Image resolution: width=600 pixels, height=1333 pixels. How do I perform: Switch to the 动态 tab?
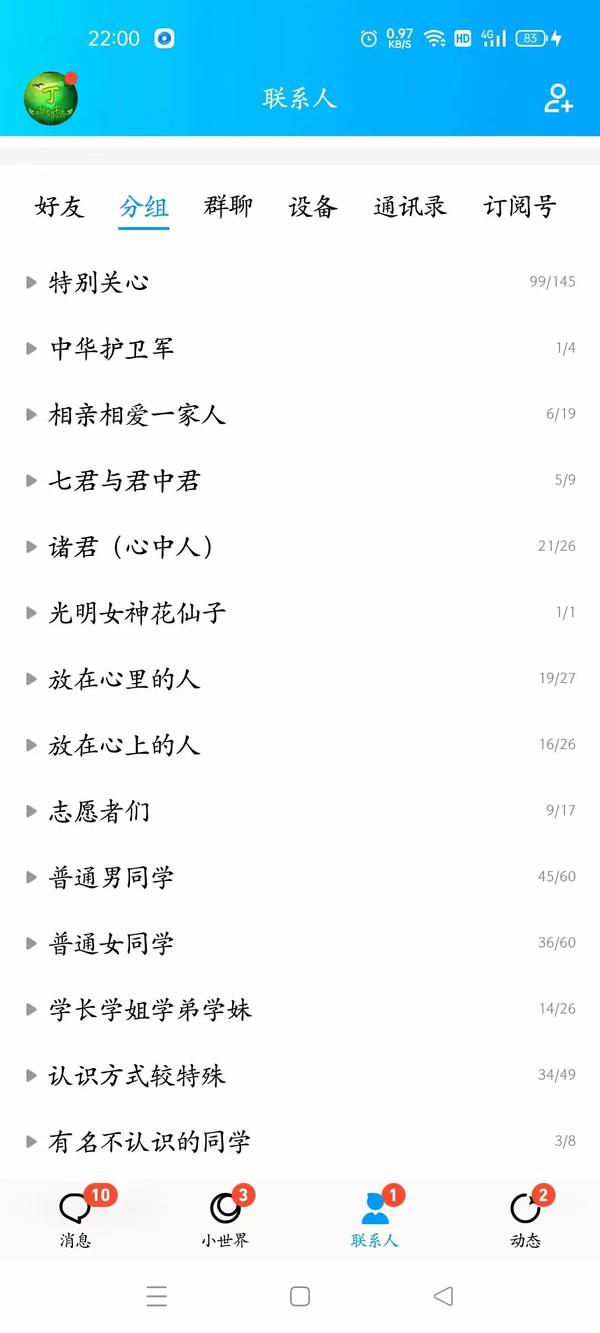pyautogui.click(x=525, y=1217)
